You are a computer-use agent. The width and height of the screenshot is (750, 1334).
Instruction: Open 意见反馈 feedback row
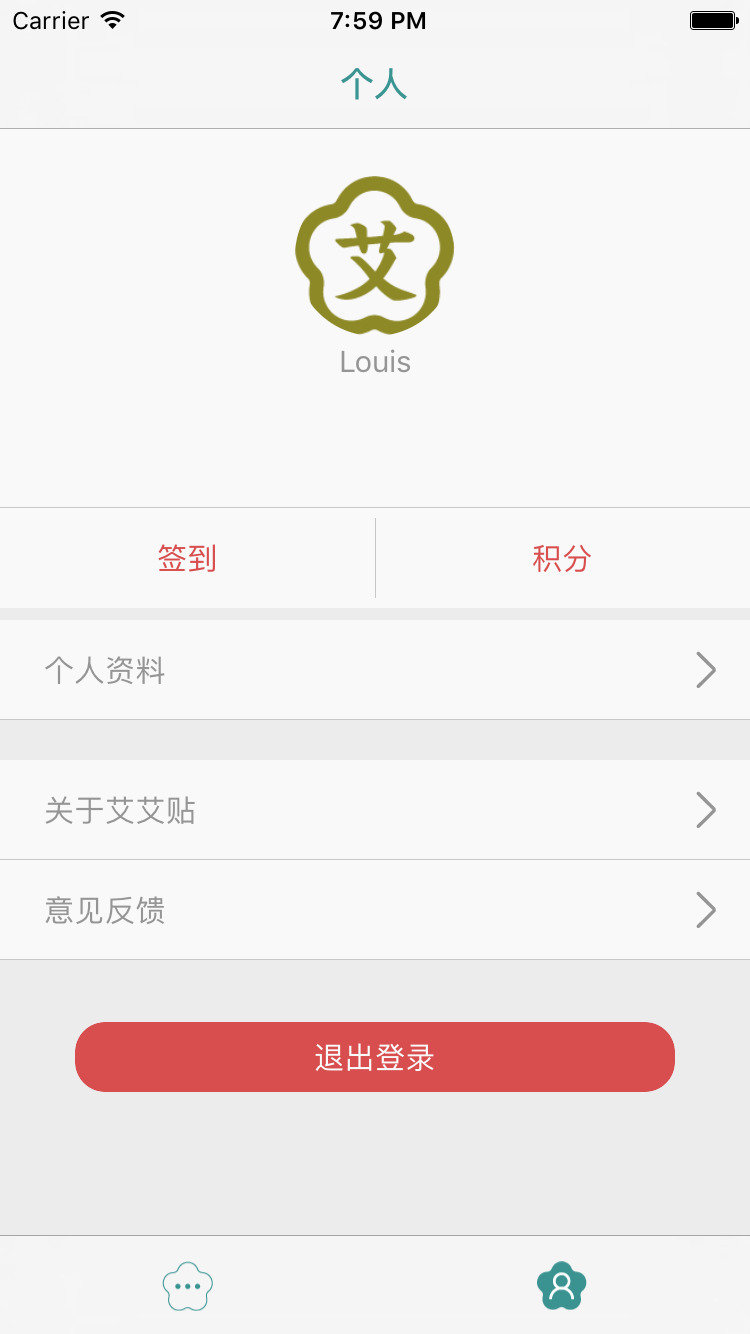coord(375,910)
